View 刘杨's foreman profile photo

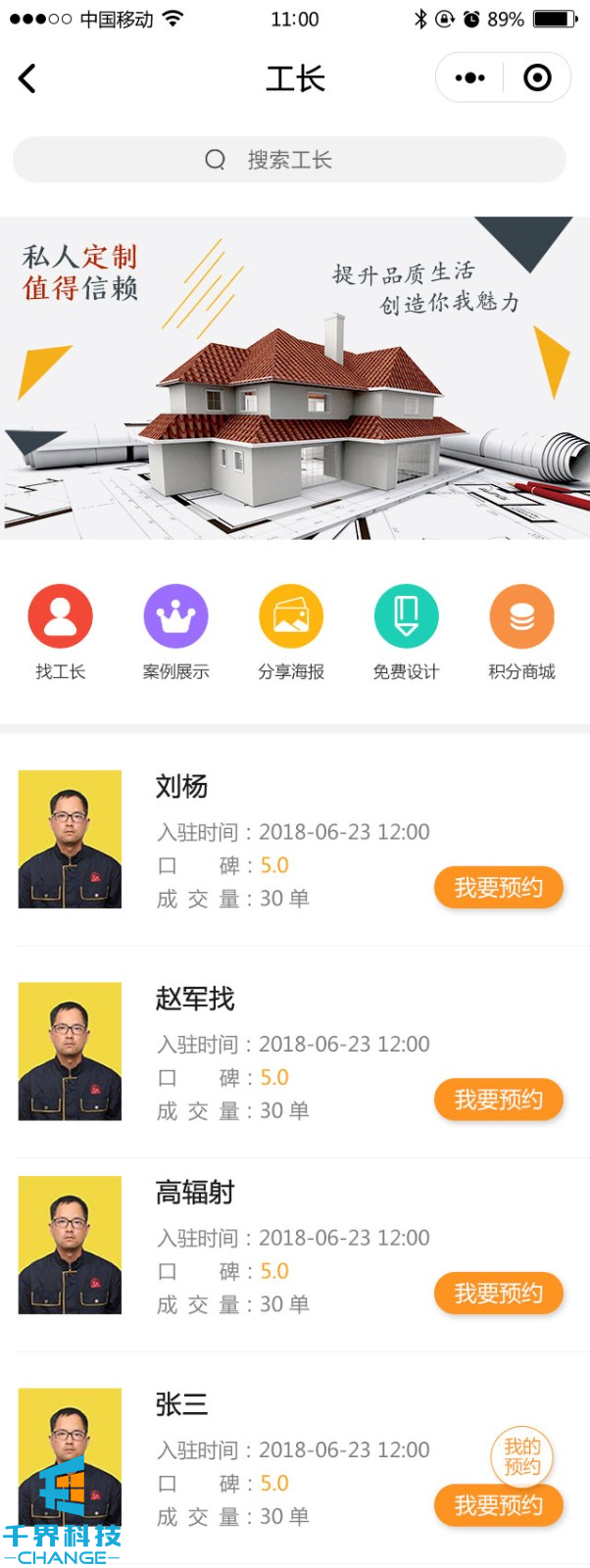pos(70,839)
